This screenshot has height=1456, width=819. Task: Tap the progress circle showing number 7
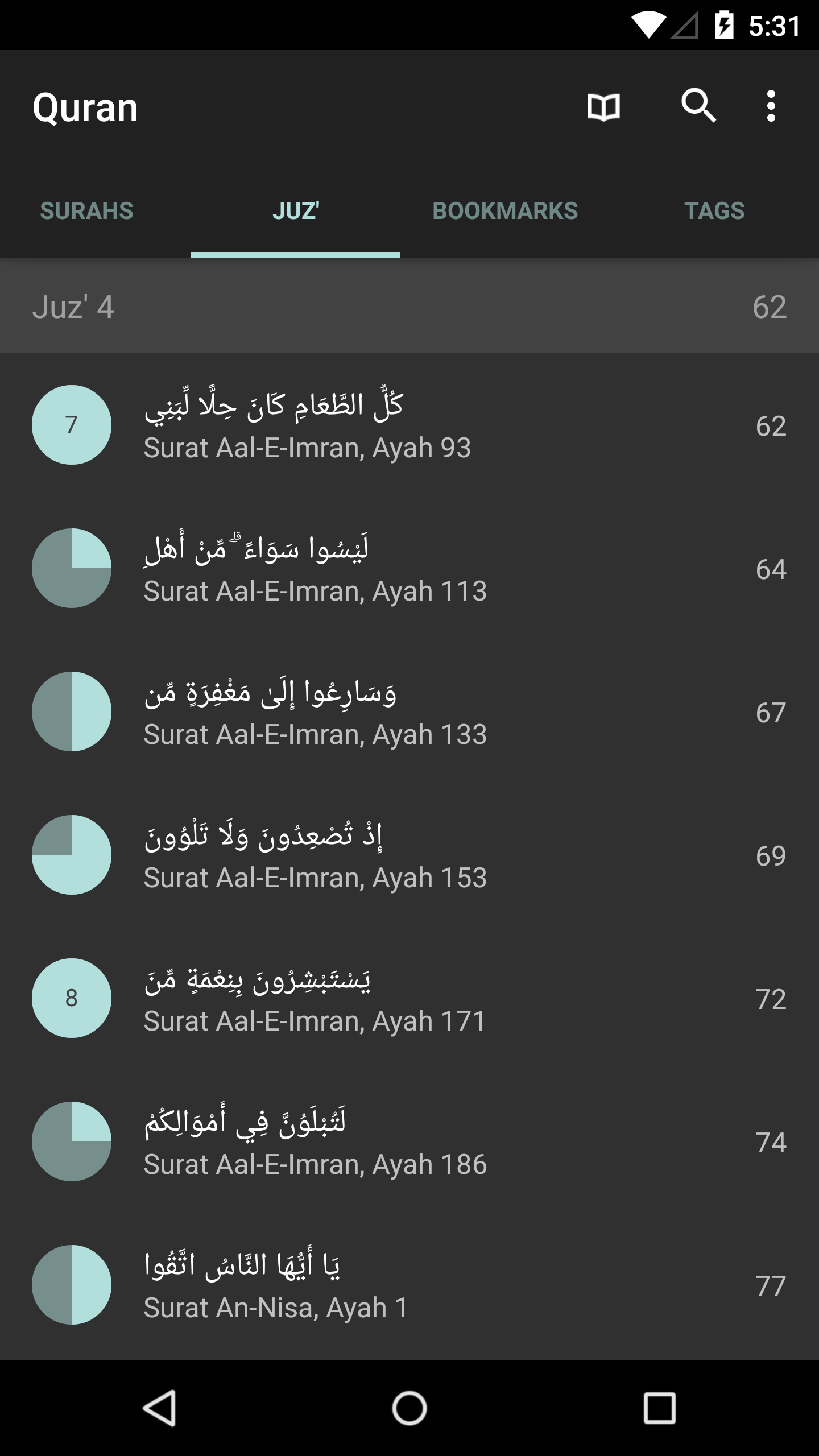(72, 425)
